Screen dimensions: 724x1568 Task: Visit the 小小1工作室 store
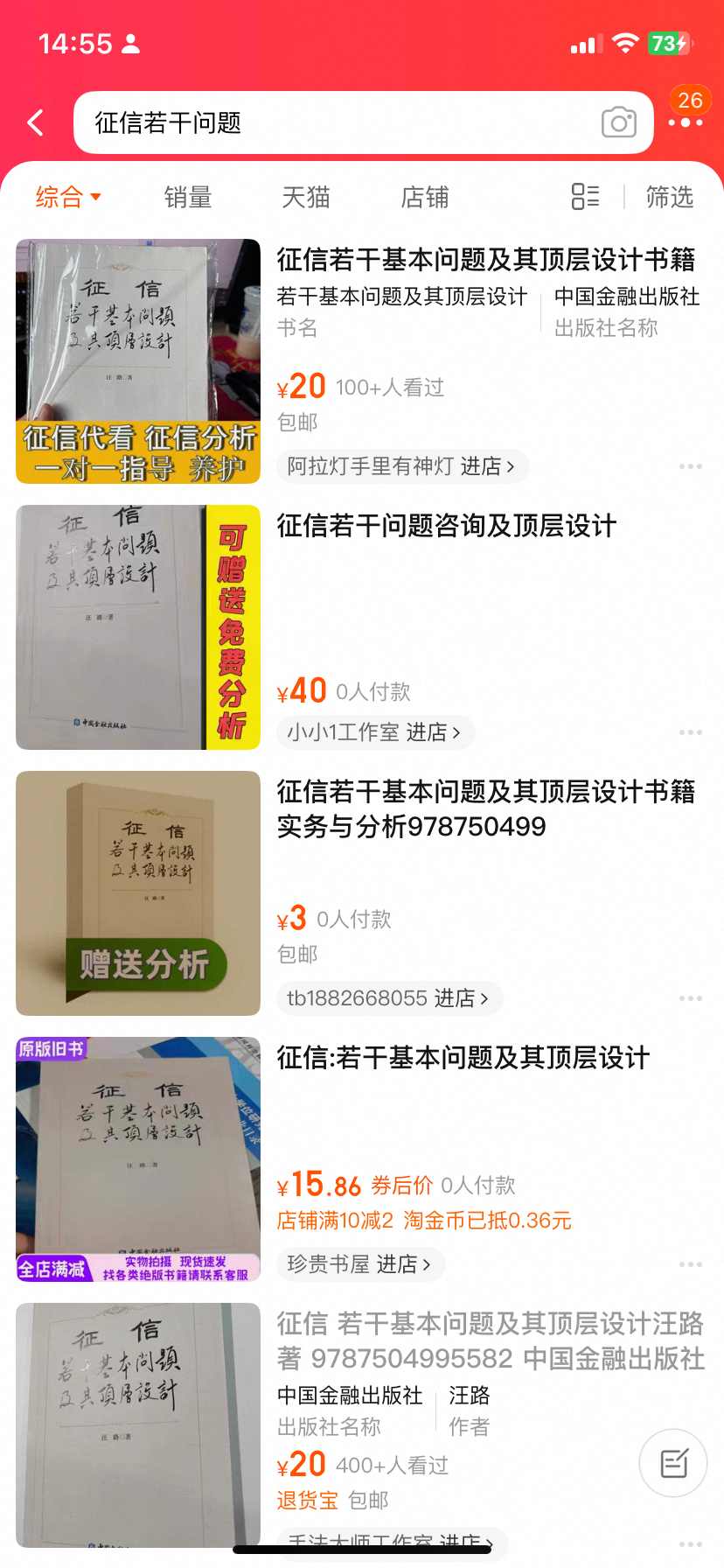pyautogui.click(x=374, y=732)
